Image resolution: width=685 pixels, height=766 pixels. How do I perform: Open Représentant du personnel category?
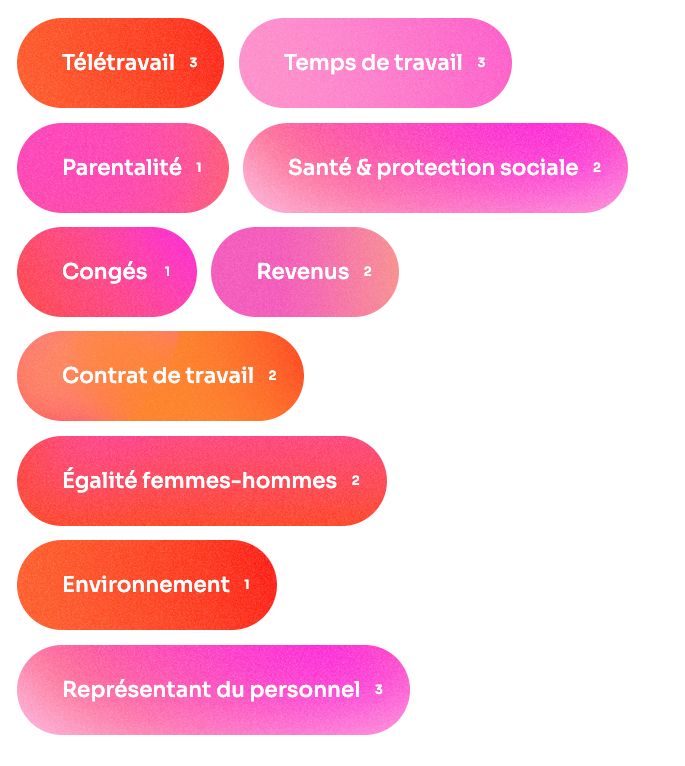tap(213, 690)
